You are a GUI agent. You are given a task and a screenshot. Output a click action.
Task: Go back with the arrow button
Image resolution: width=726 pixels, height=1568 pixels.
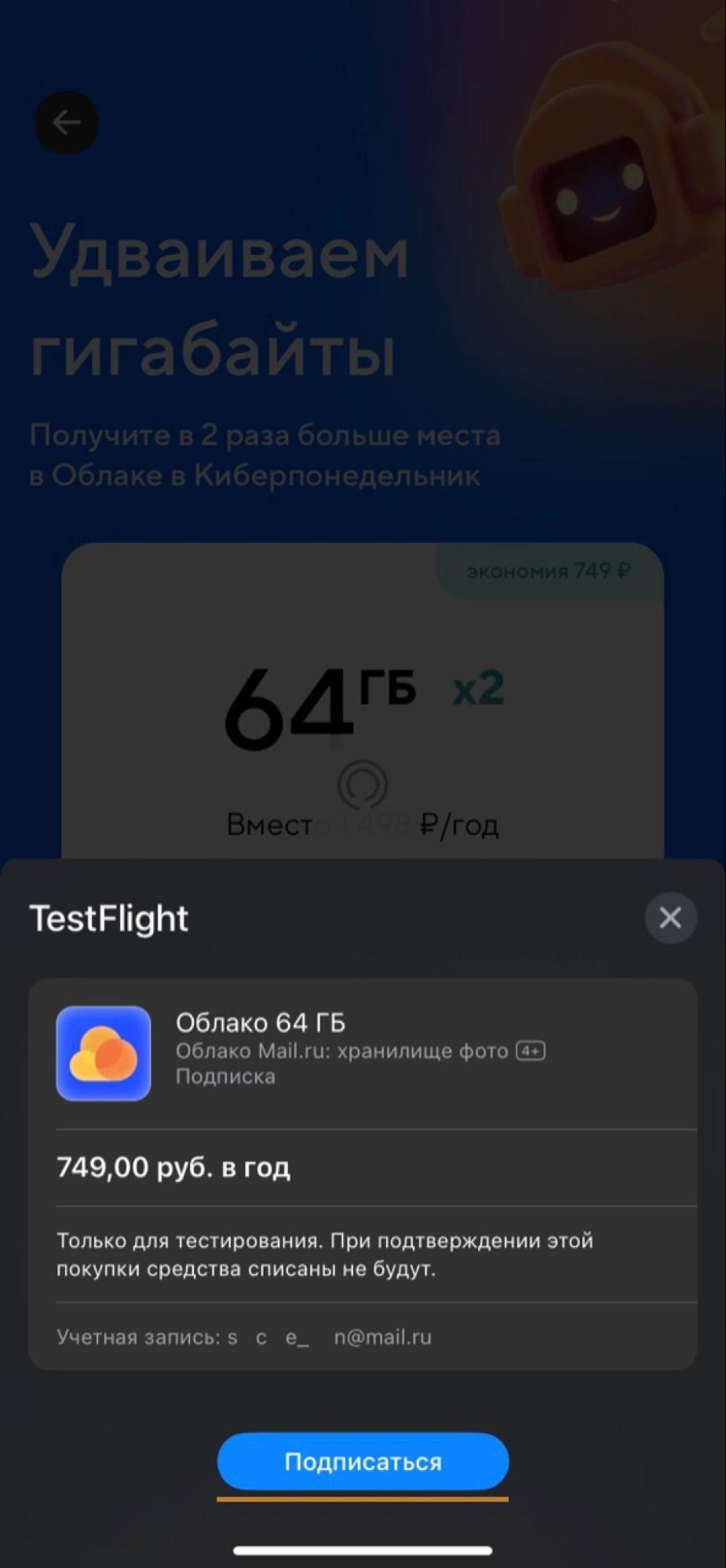(67, 122)
